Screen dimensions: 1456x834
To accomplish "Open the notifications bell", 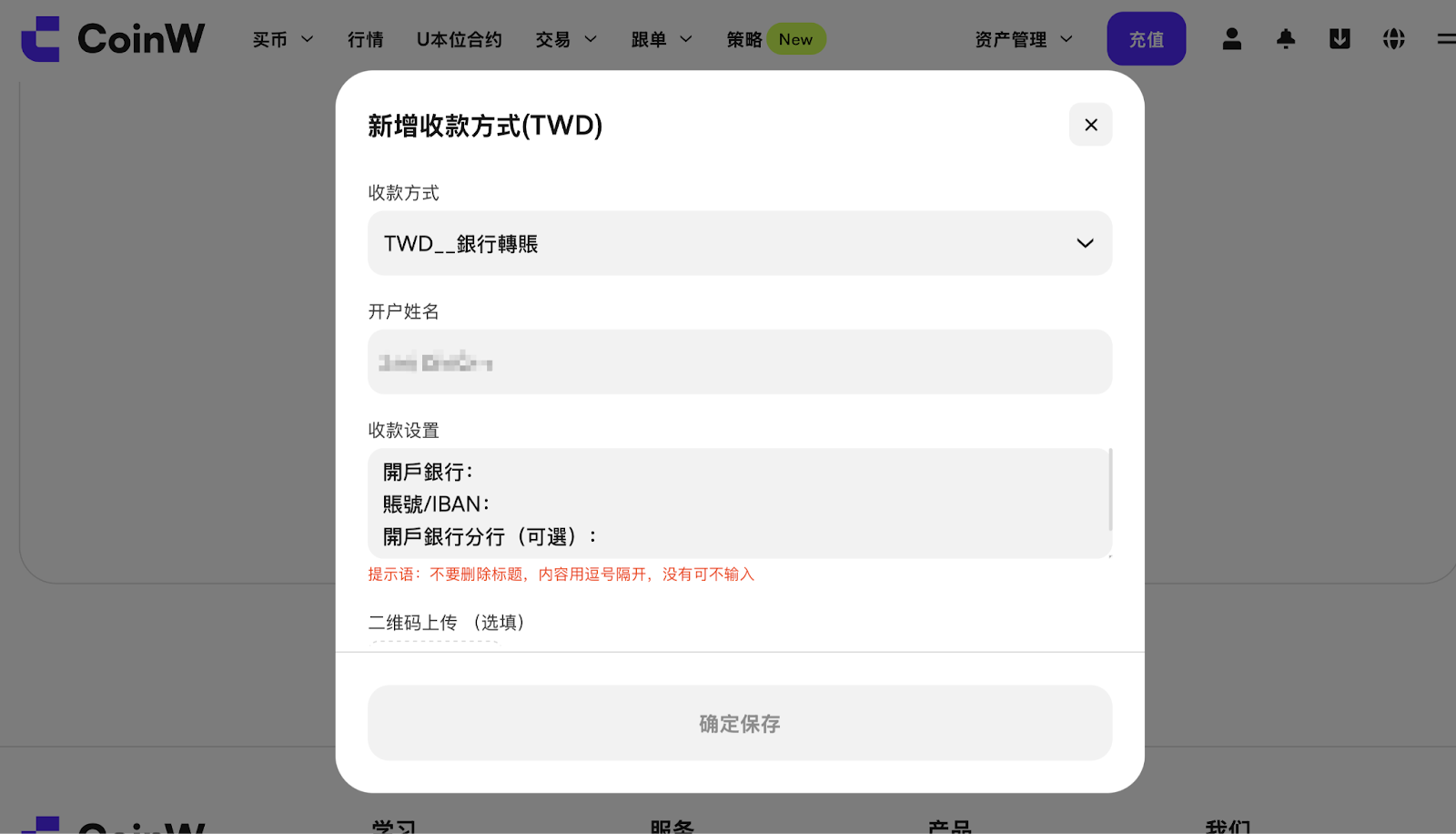I will tap(1286, 39).
